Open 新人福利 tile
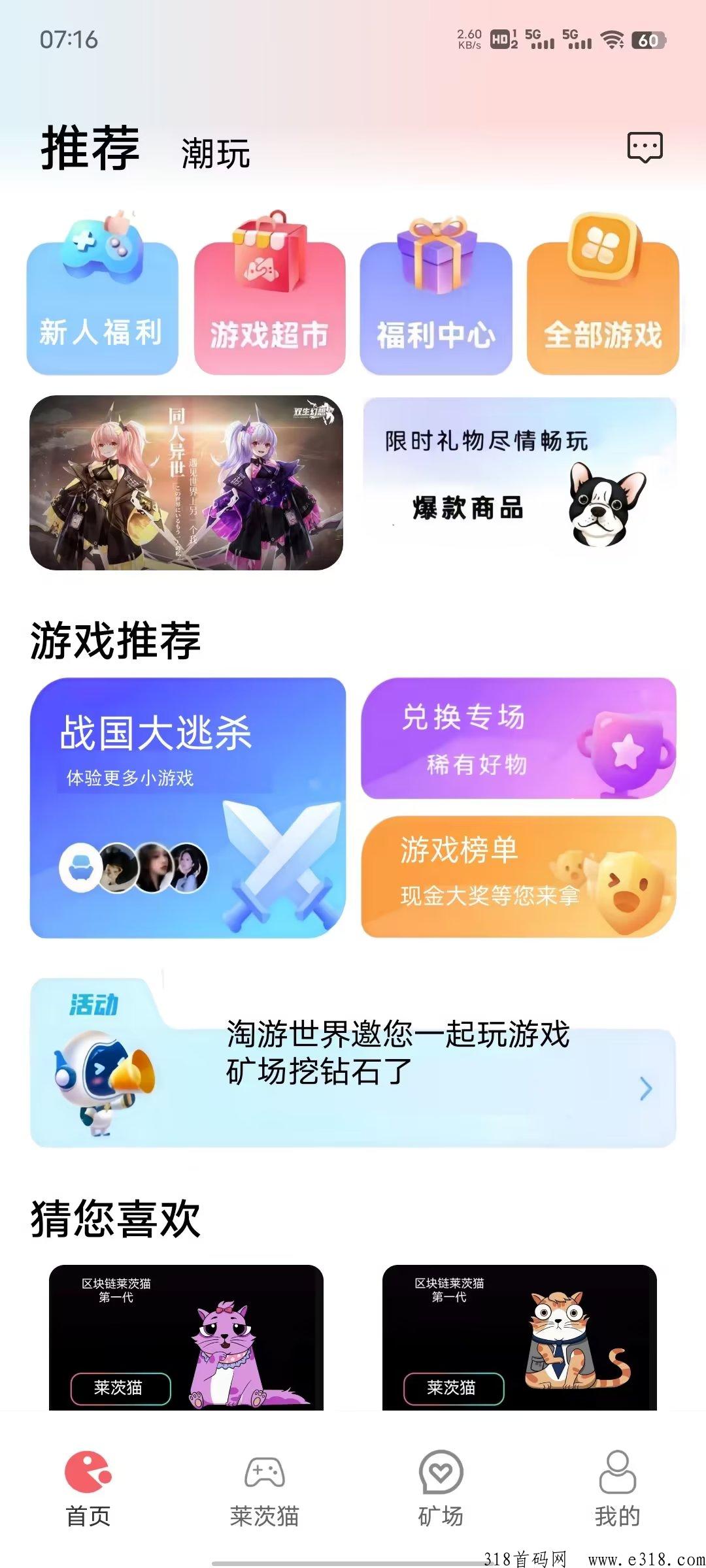Viewport: 706px width, 1568px height. (x=102, y=293)
